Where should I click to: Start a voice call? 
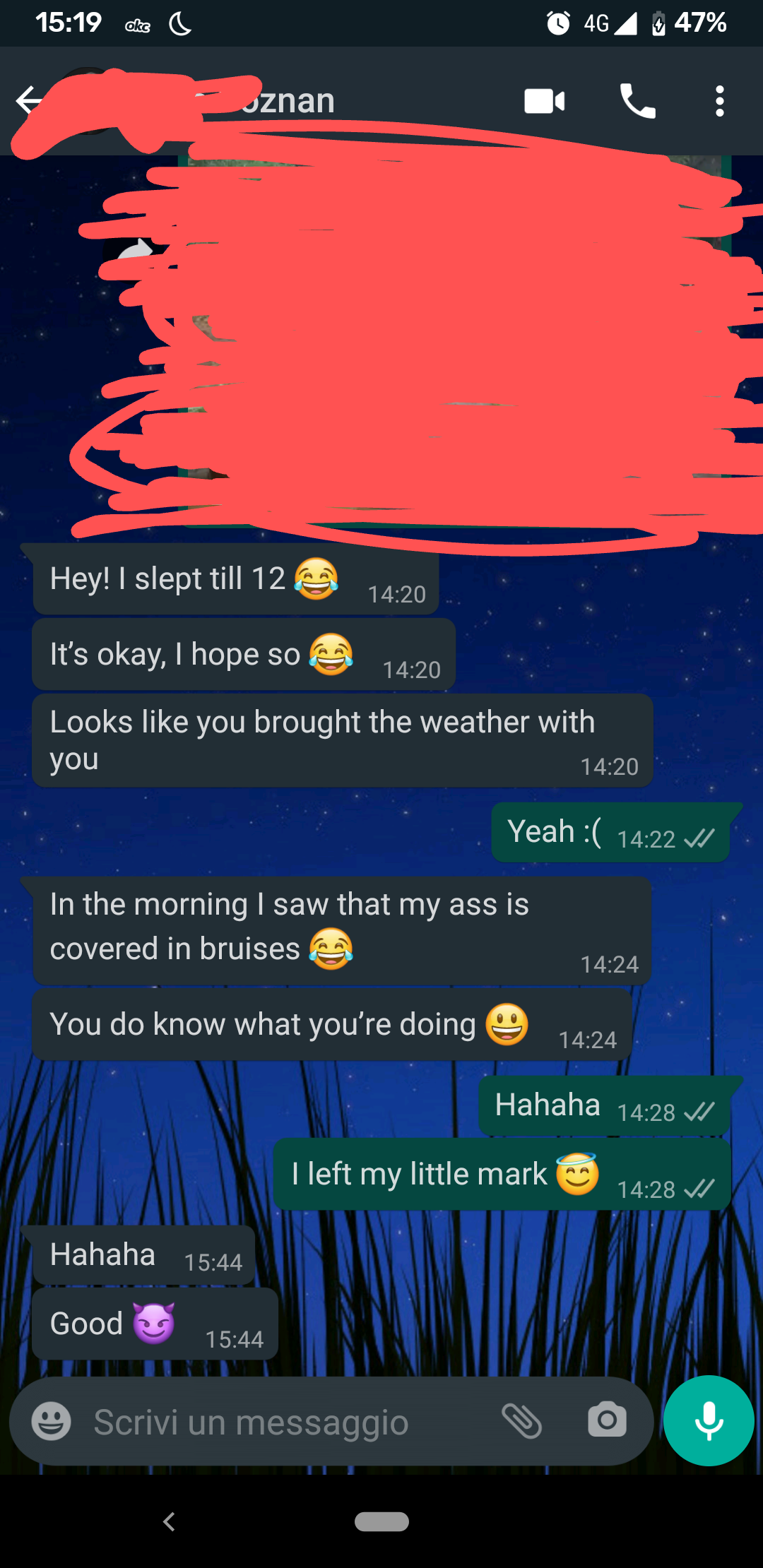click(x=637, y=102)
